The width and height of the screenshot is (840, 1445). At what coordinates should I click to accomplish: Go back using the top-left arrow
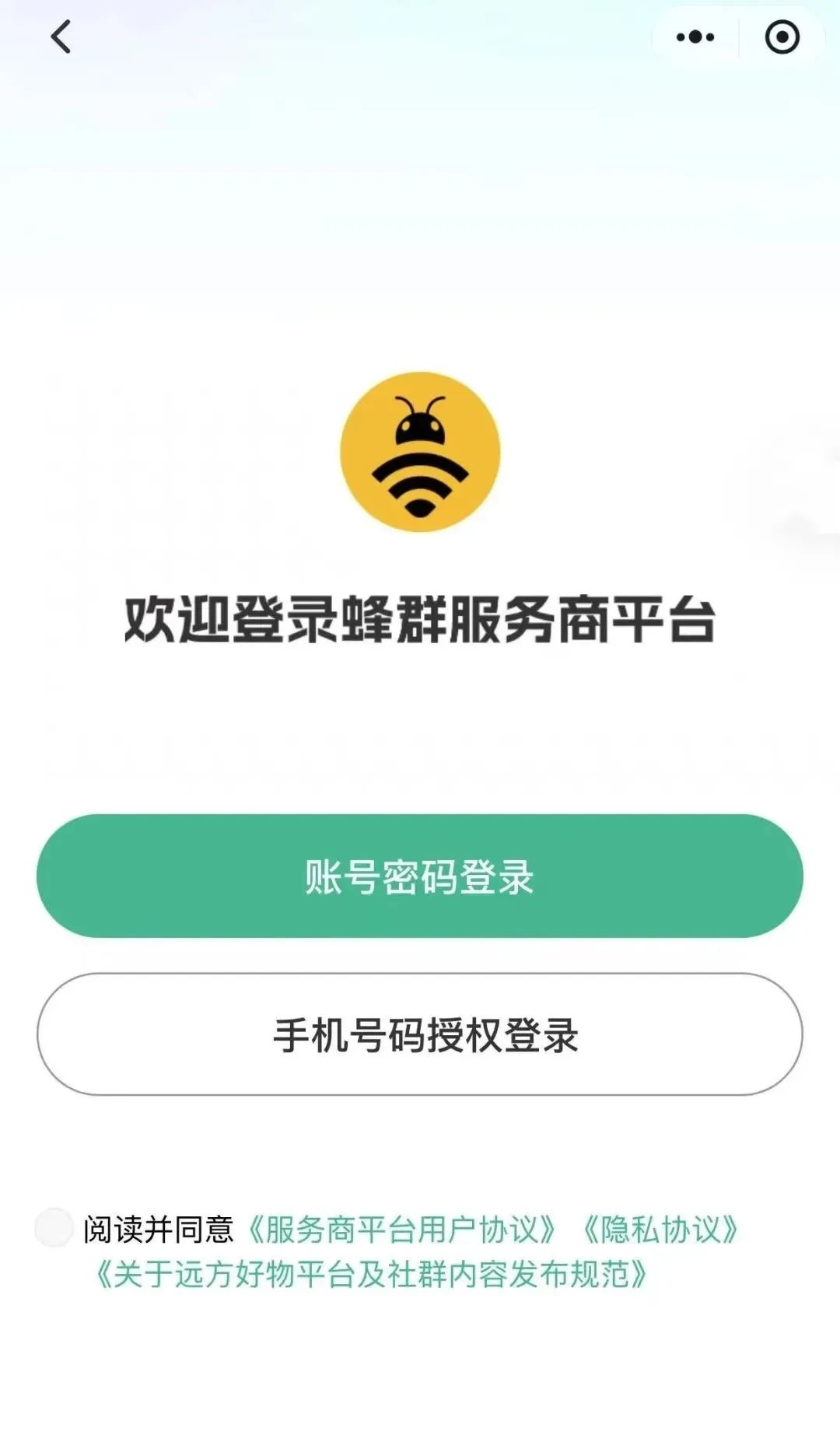click(61, 37)
